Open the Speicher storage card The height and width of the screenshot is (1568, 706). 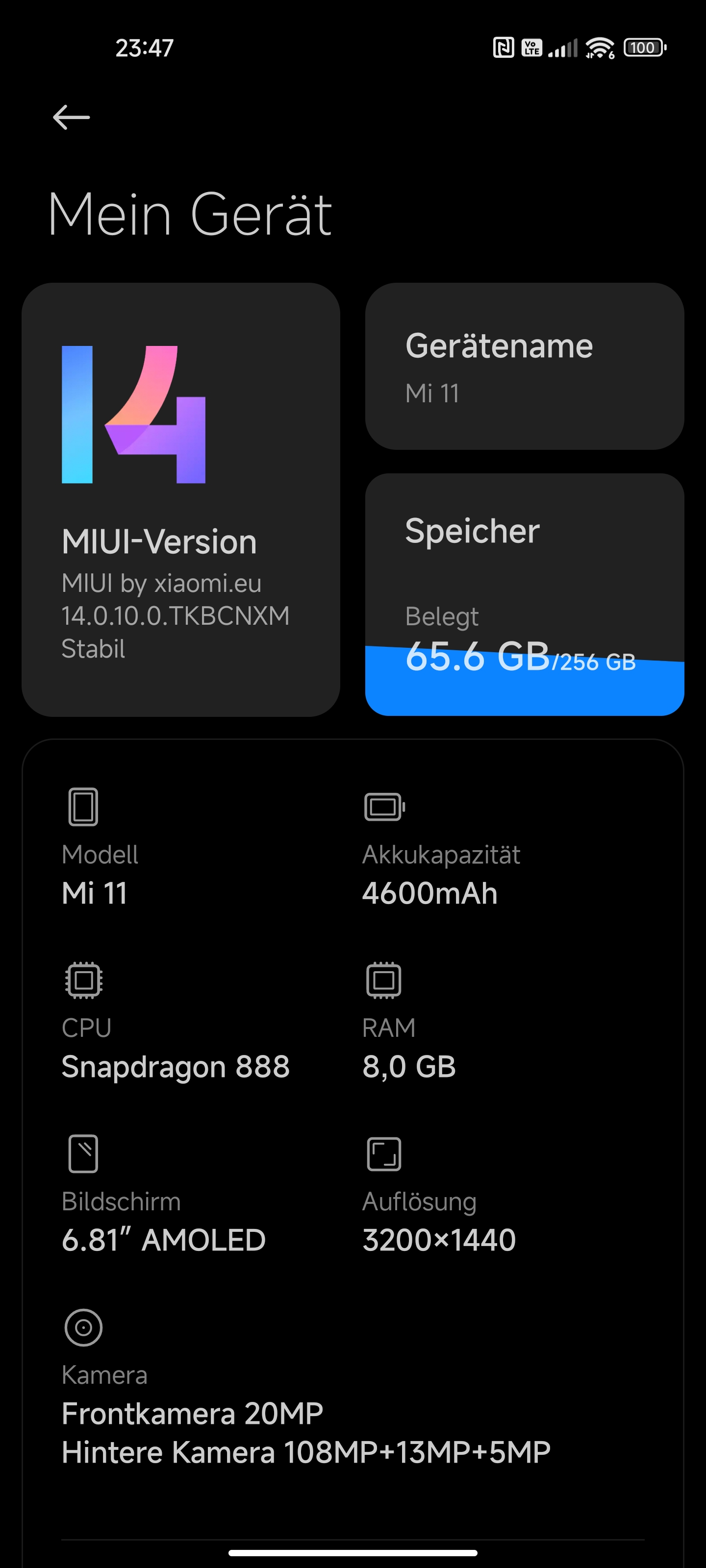525,595
